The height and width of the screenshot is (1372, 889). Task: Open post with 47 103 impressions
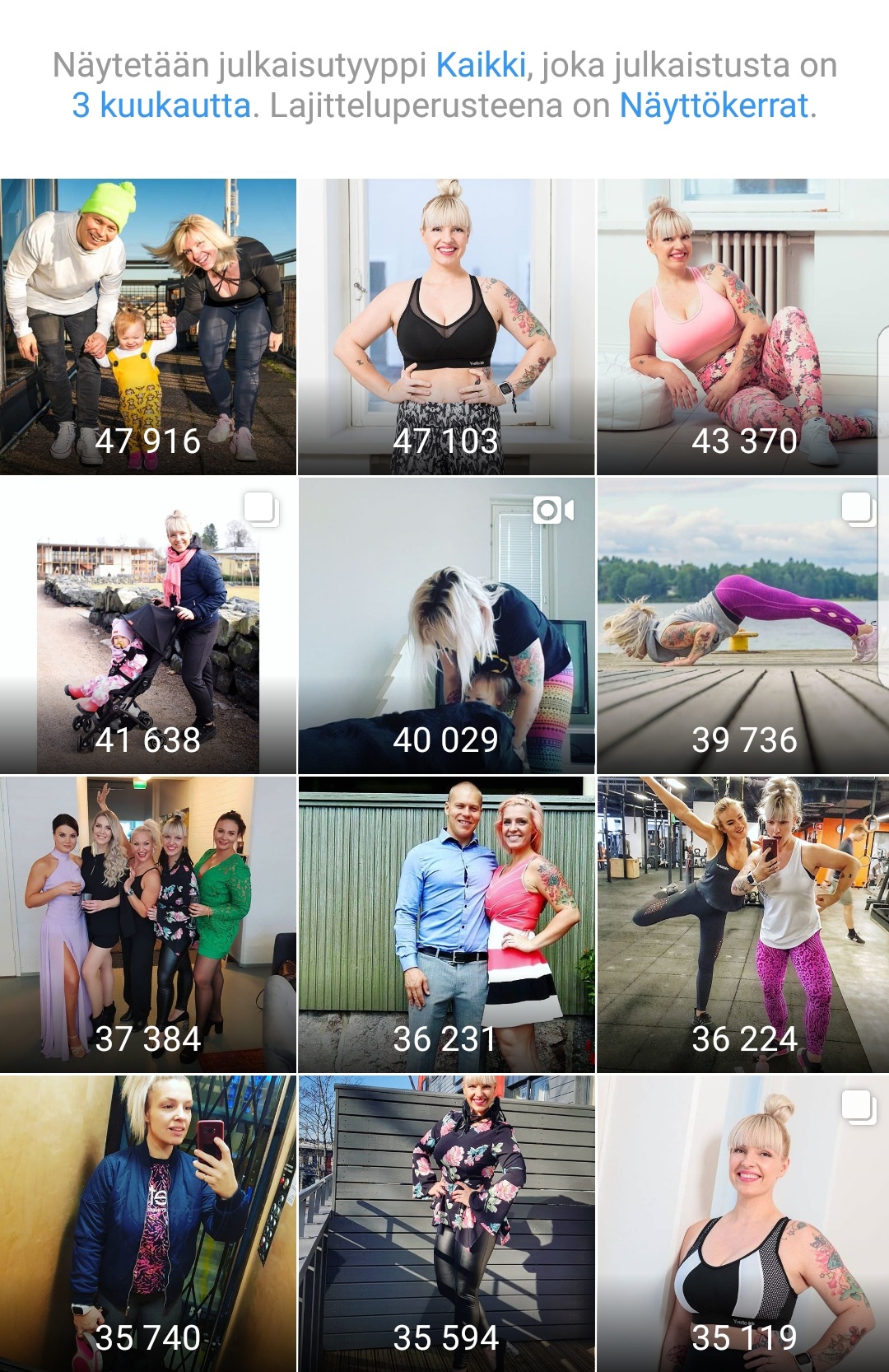tap(446, 327)
